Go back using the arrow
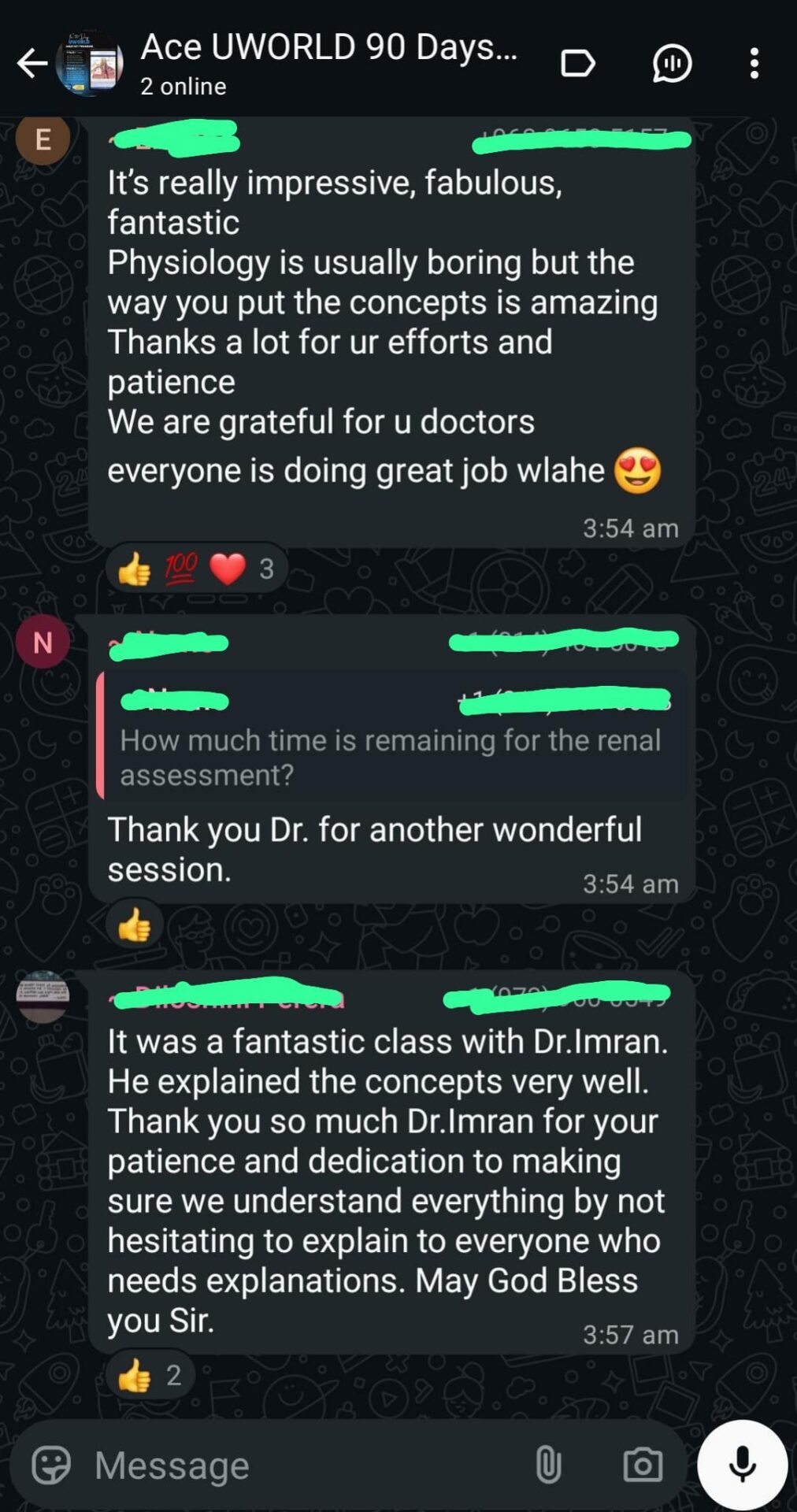 [32, 64]
